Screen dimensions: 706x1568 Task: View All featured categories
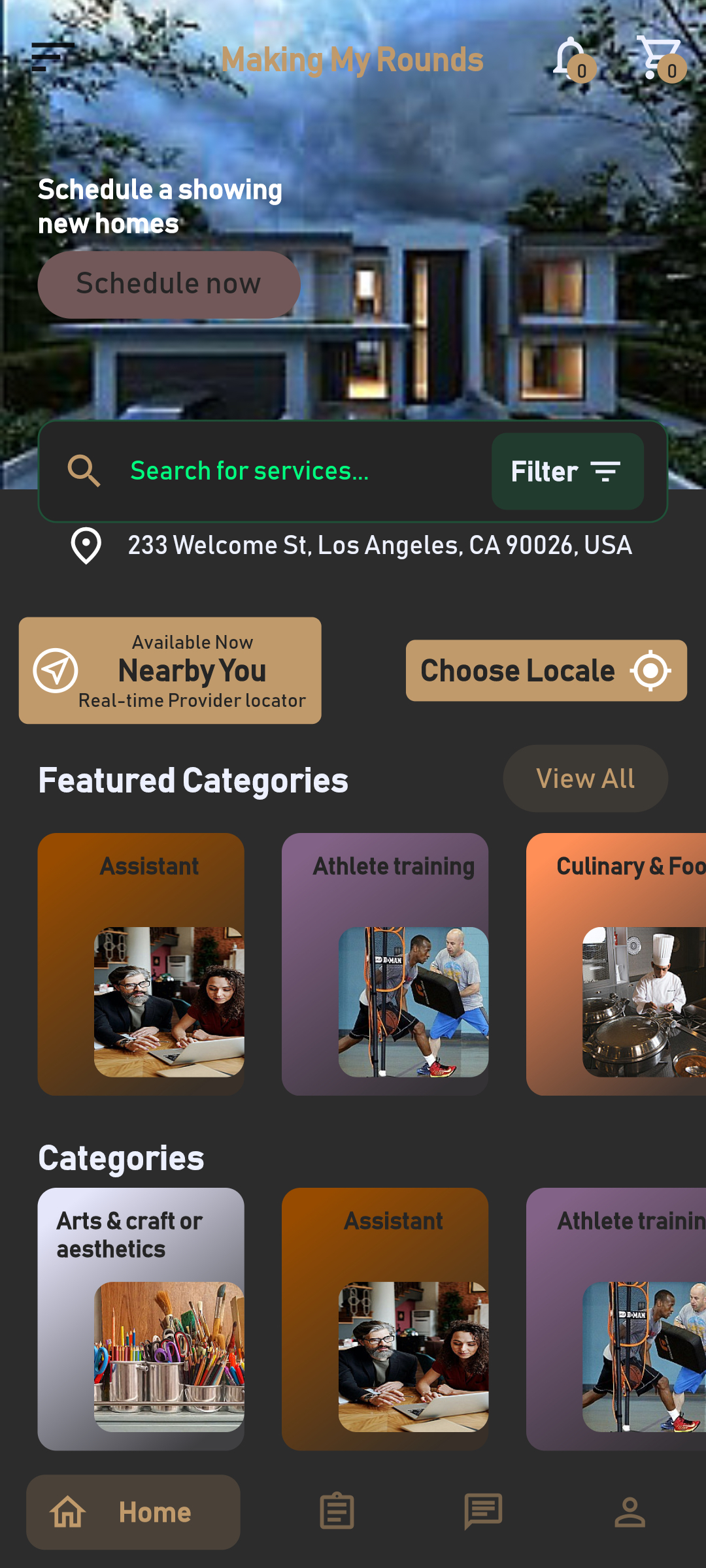(x=585, y=779)
